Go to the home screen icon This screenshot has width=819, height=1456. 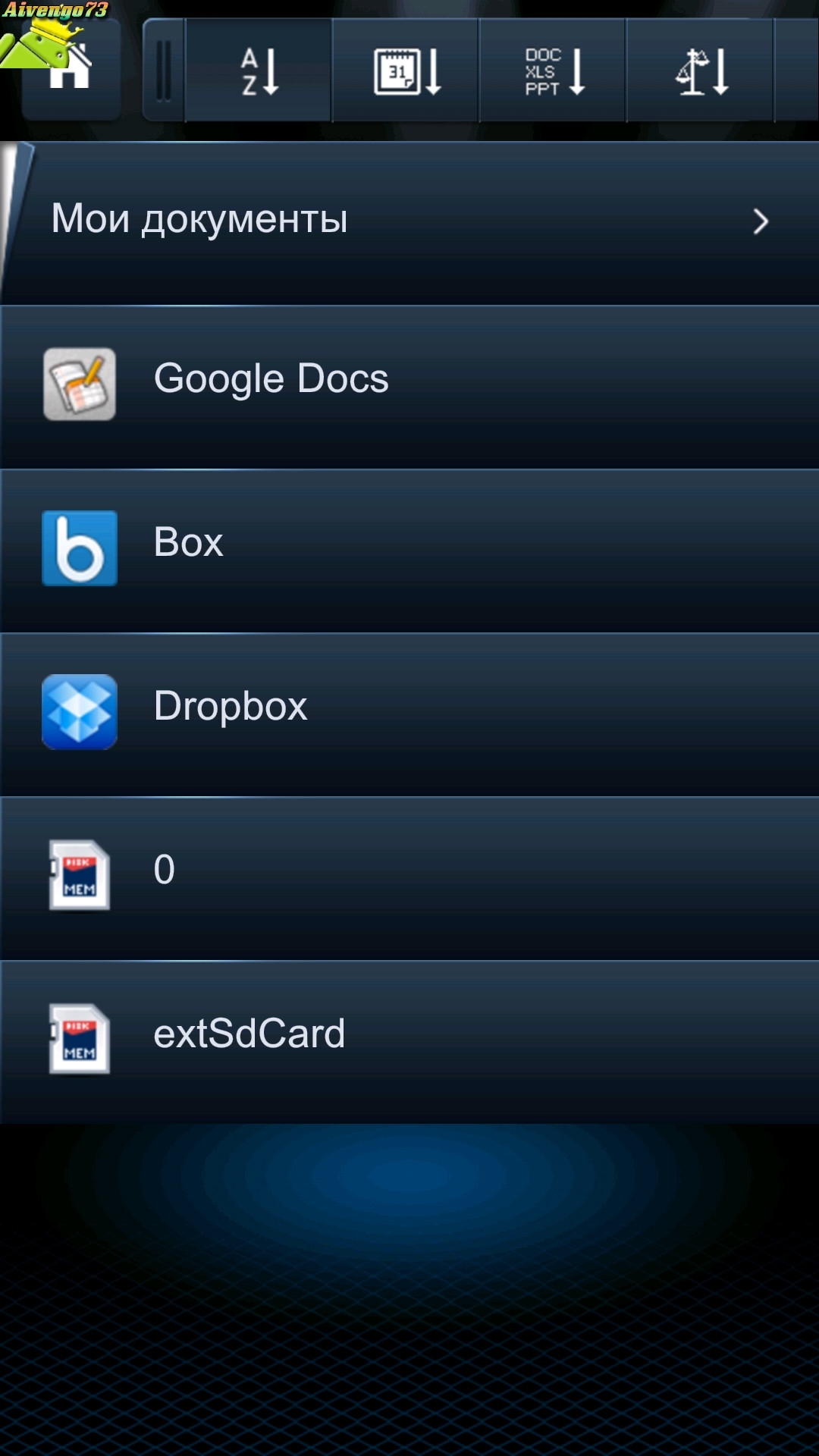[70, 70]
